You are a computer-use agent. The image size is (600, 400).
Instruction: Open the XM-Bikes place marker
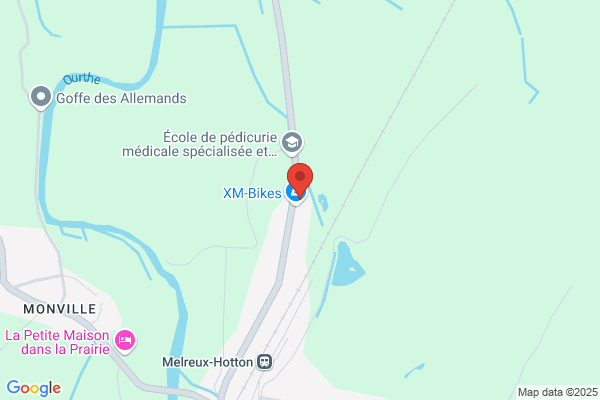coord(293,194)
